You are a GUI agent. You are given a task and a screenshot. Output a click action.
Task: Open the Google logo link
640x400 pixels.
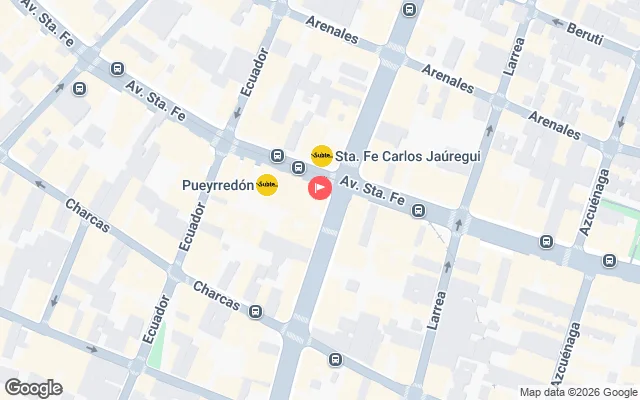pyautogui.click(x=33, y=388)
